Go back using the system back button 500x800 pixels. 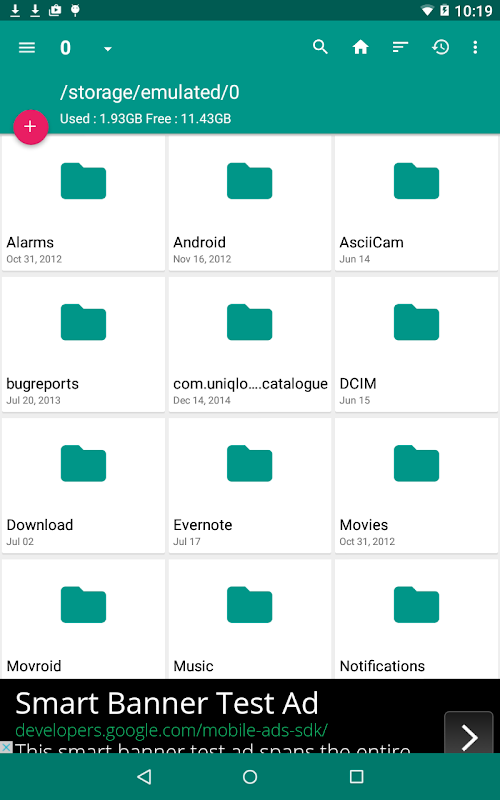pyautogui.click(x=144, y=777)
